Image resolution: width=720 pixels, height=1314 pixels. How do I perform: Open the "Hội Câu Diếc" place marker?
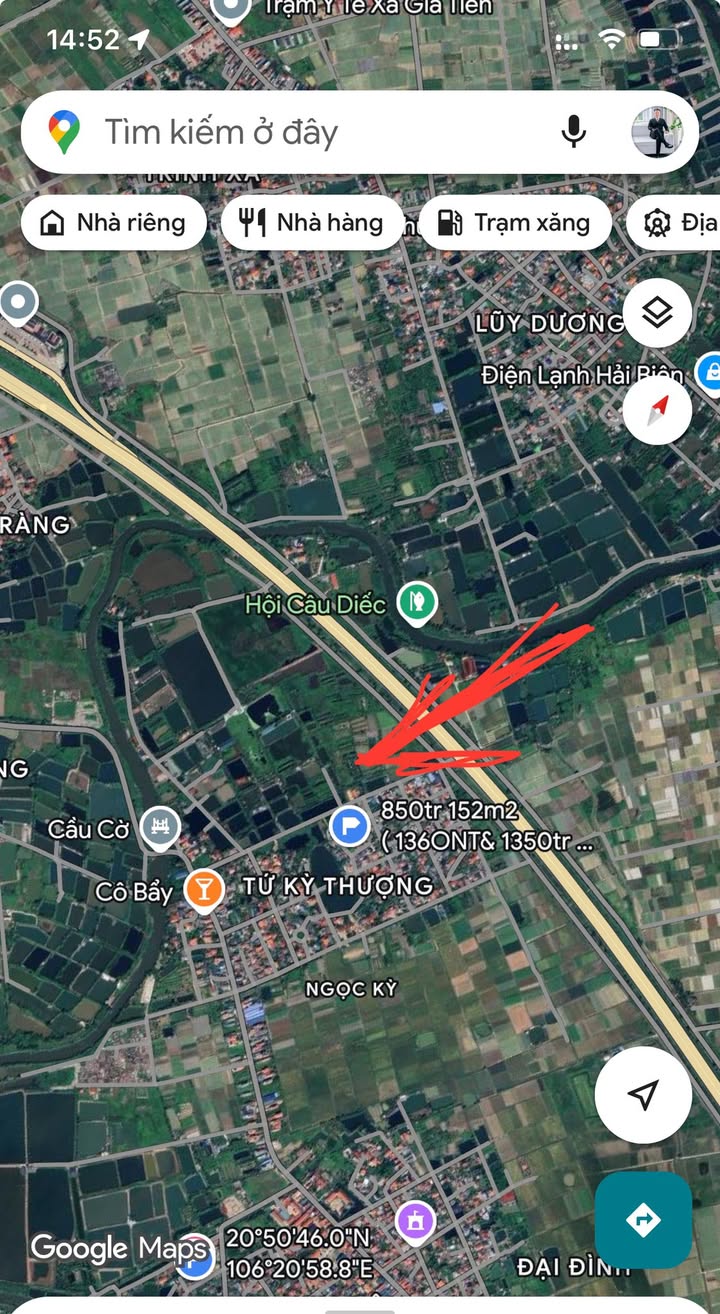click(412, 602)
